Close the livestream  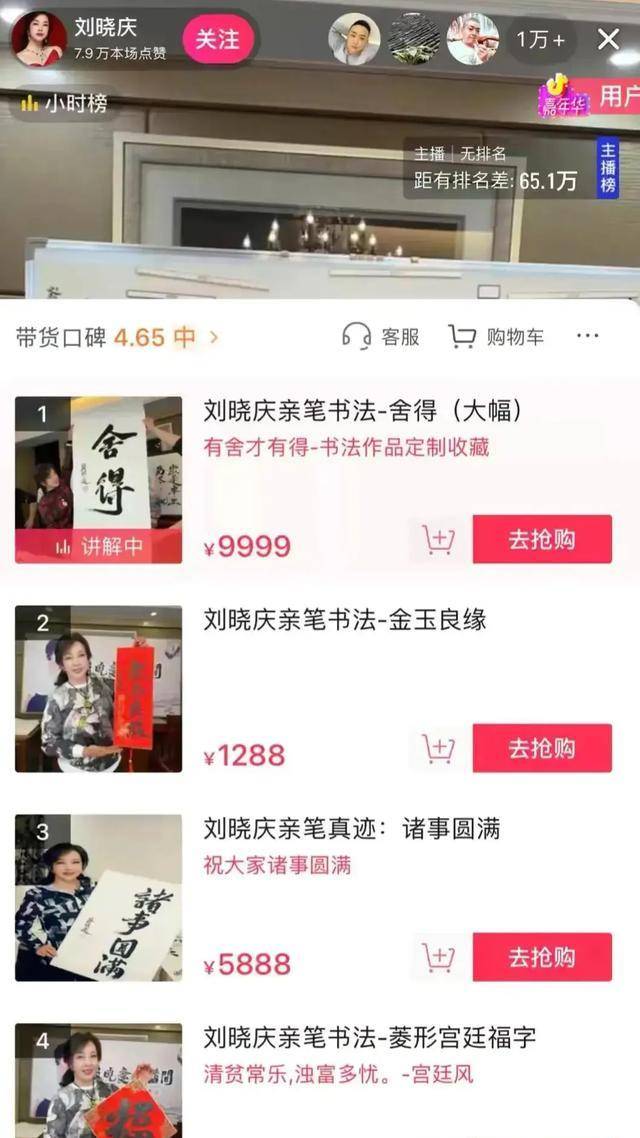[608, 39]
